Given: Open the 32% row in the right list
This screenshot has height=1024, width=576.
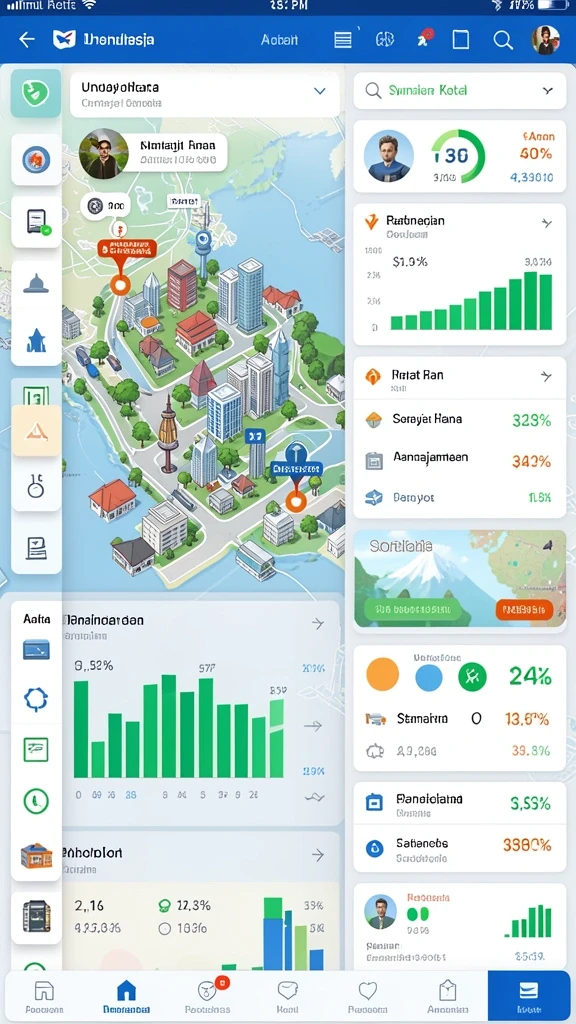Looking at the screenshot, I should point(460,420).
